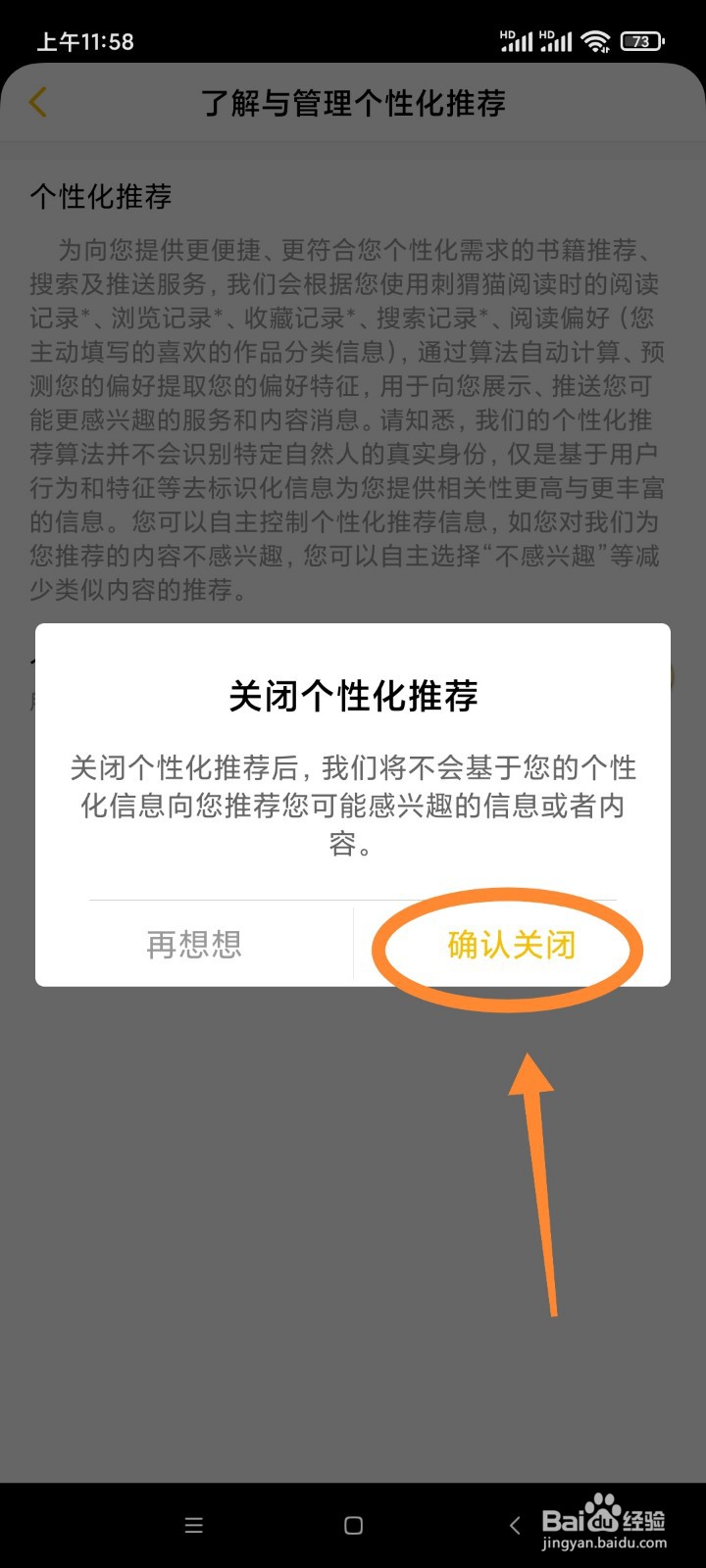Tap the 个性化推荐 section heading

pyautogui.click(x=100, y=196)
